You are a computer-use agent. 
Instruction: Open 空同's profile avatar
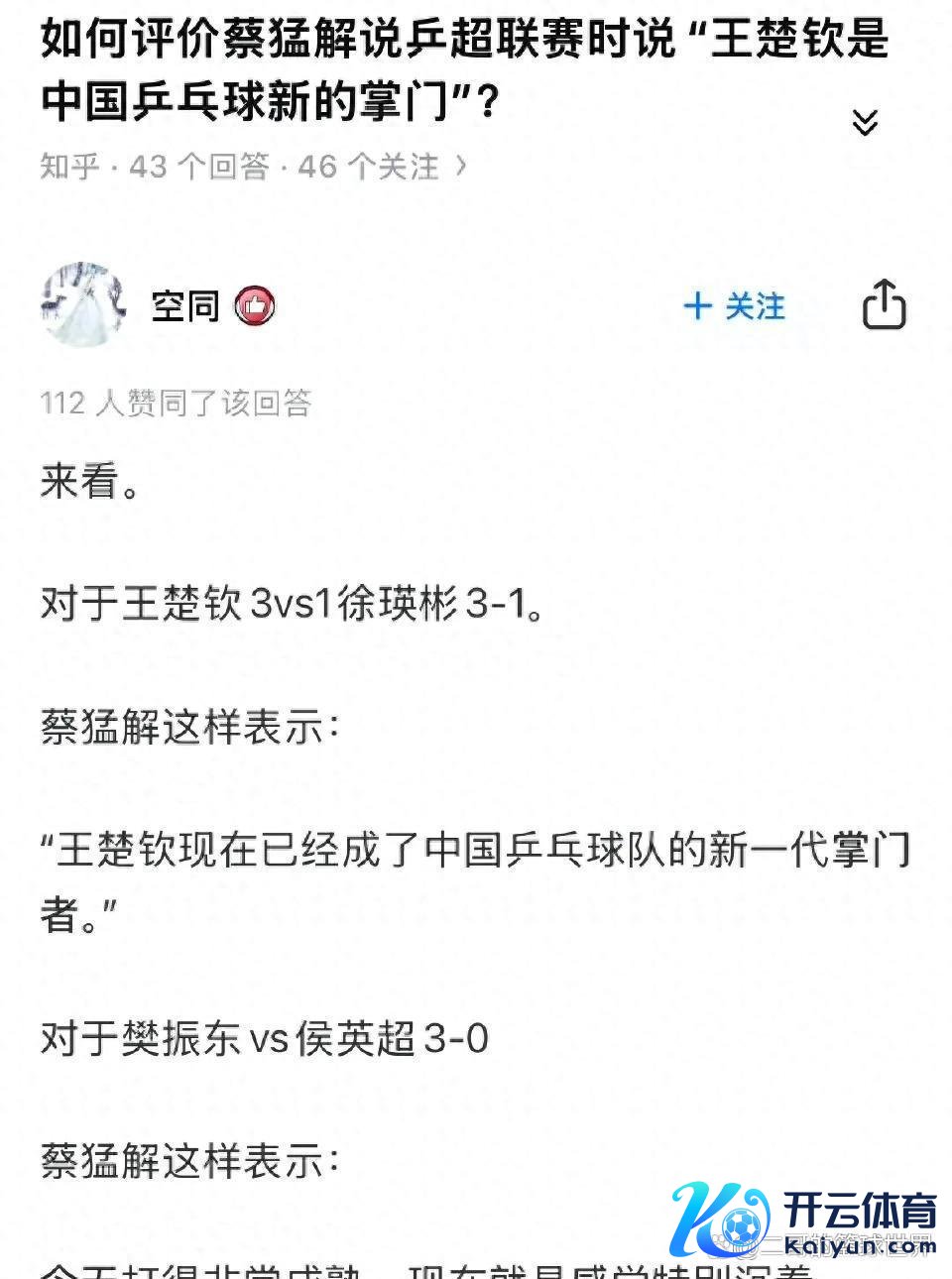point(83,304)
